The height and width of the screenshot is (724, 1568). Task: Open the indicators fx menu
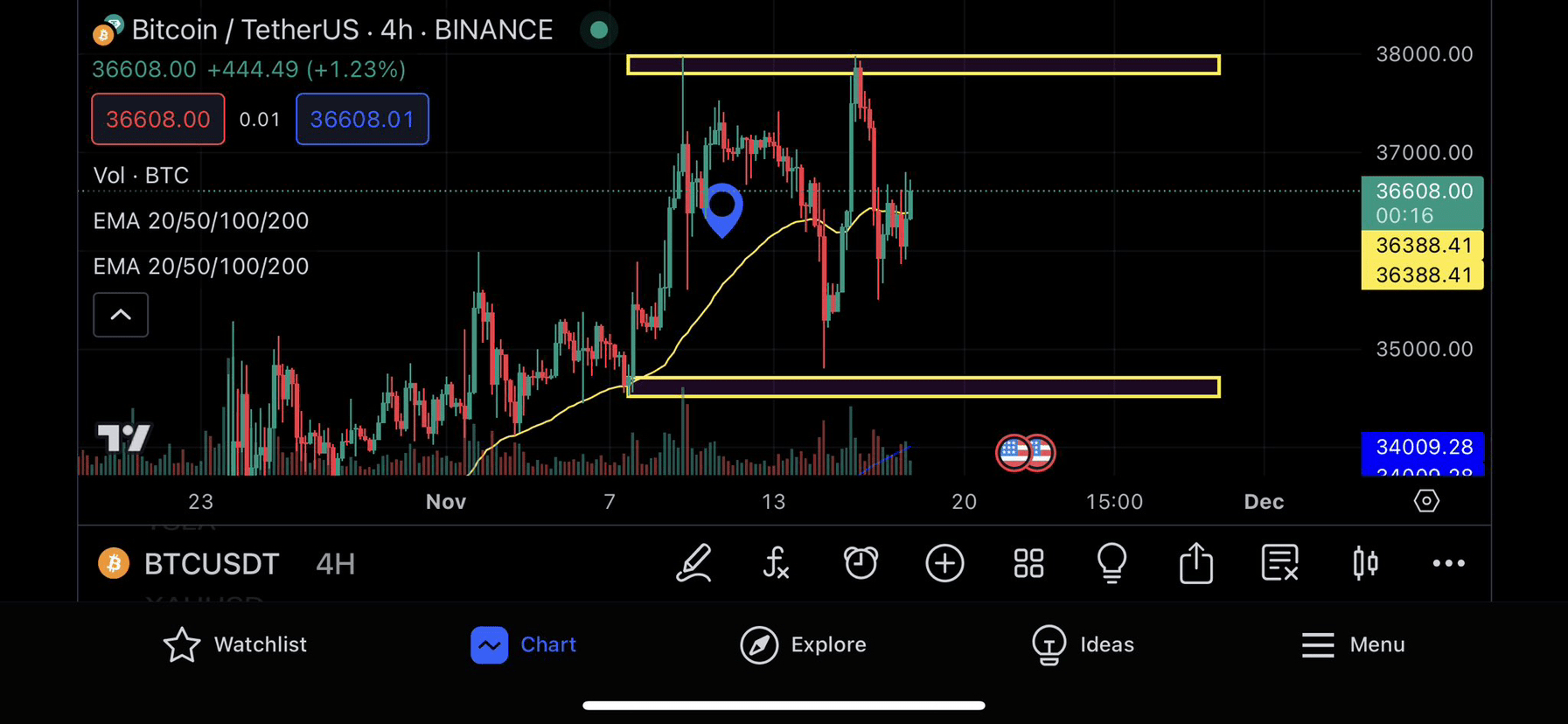776,563
